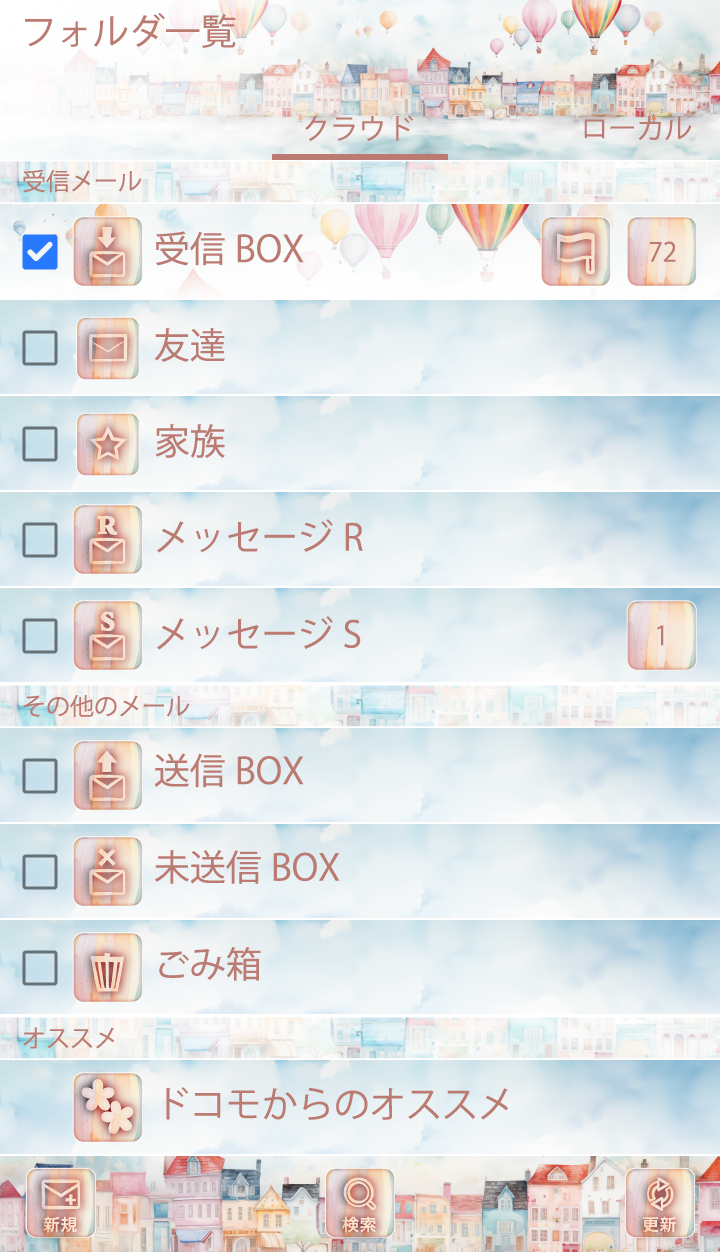Open the 家族 folder
This screenshot has width=720, height=1252.
click(x=190, y=443)
